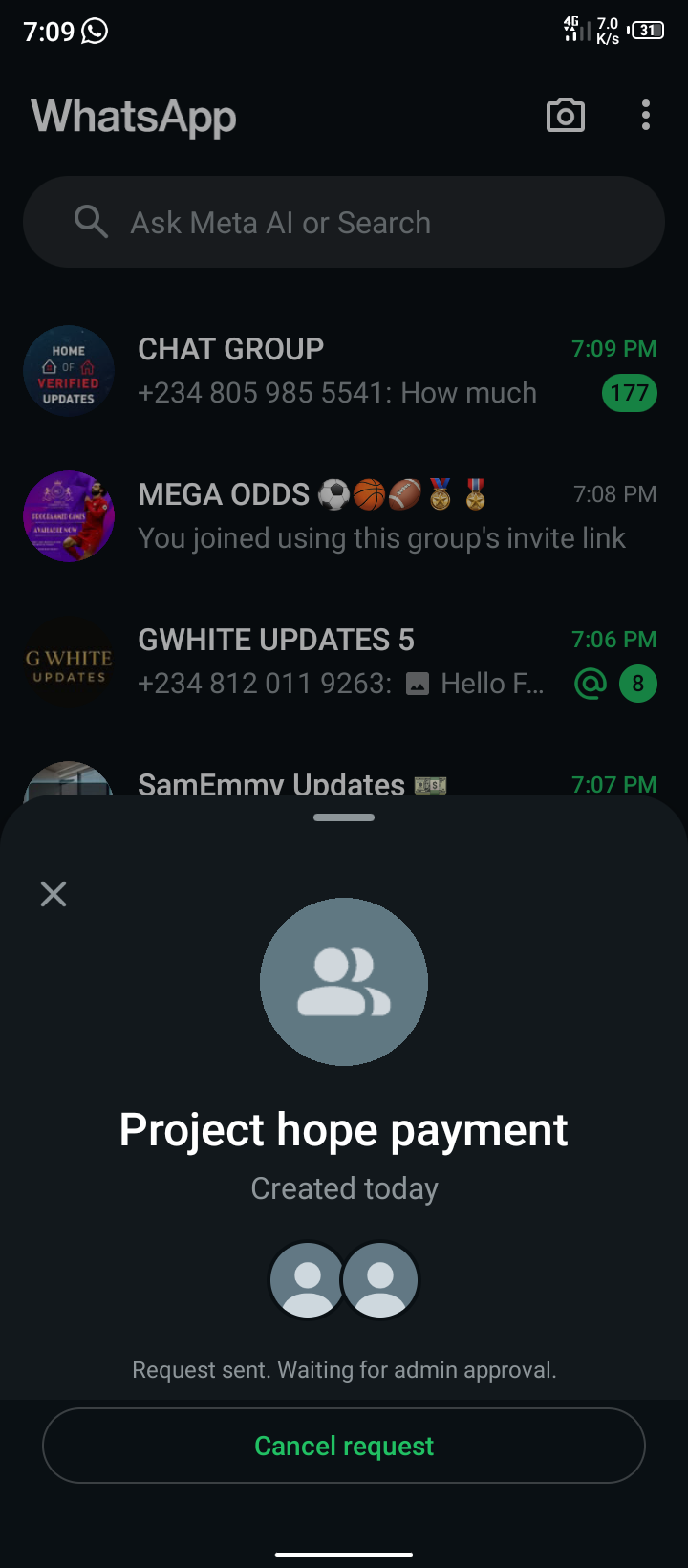Open the camera icon
The width and height of the screenshot is (688, 1568).
[x=565, y=116]
